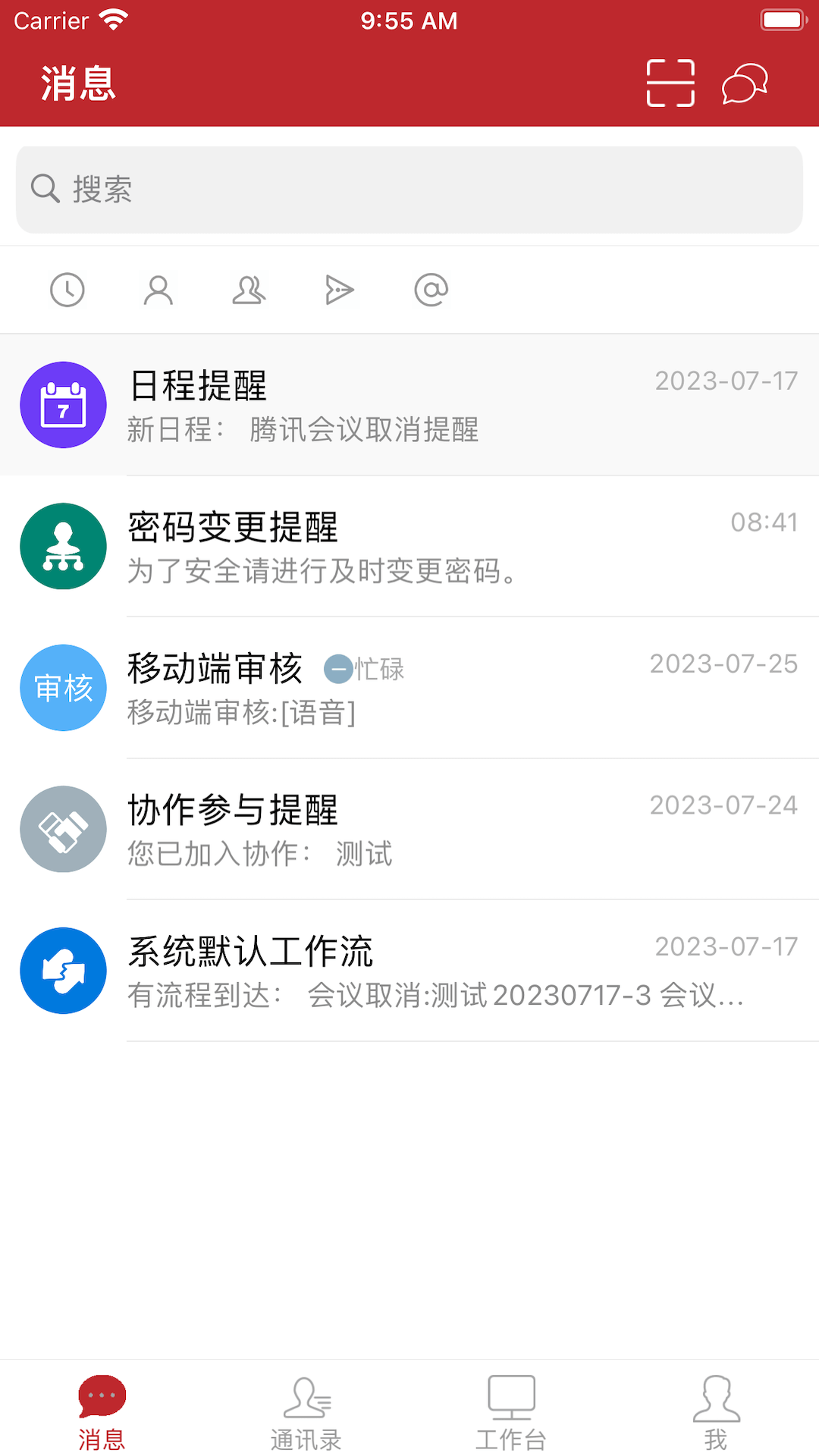The width and height of the screenshot is (819, 1456).
Task: Filter messages by group icon
Action: point(249,290)
